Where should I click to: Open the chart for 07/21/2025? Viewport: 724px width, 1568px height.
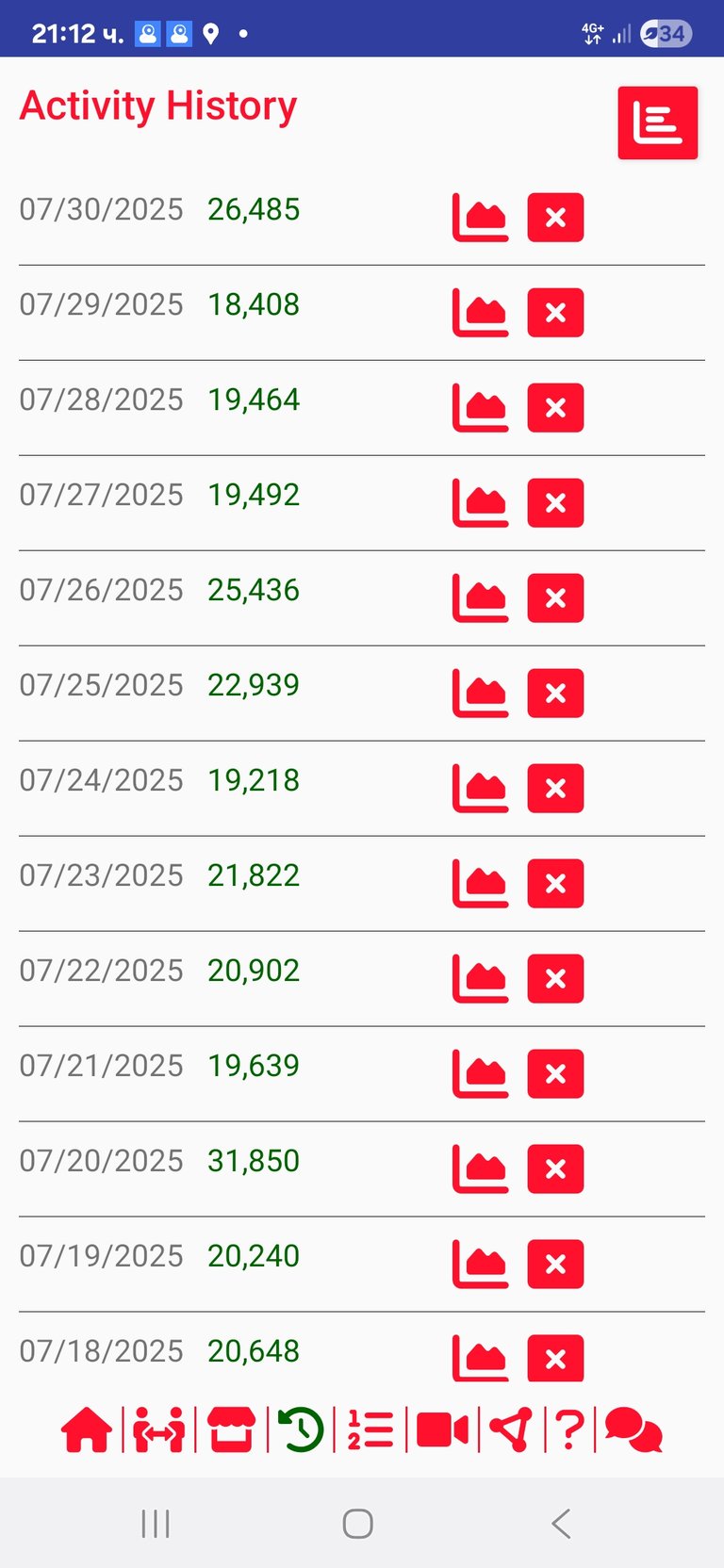point(480,1074)
